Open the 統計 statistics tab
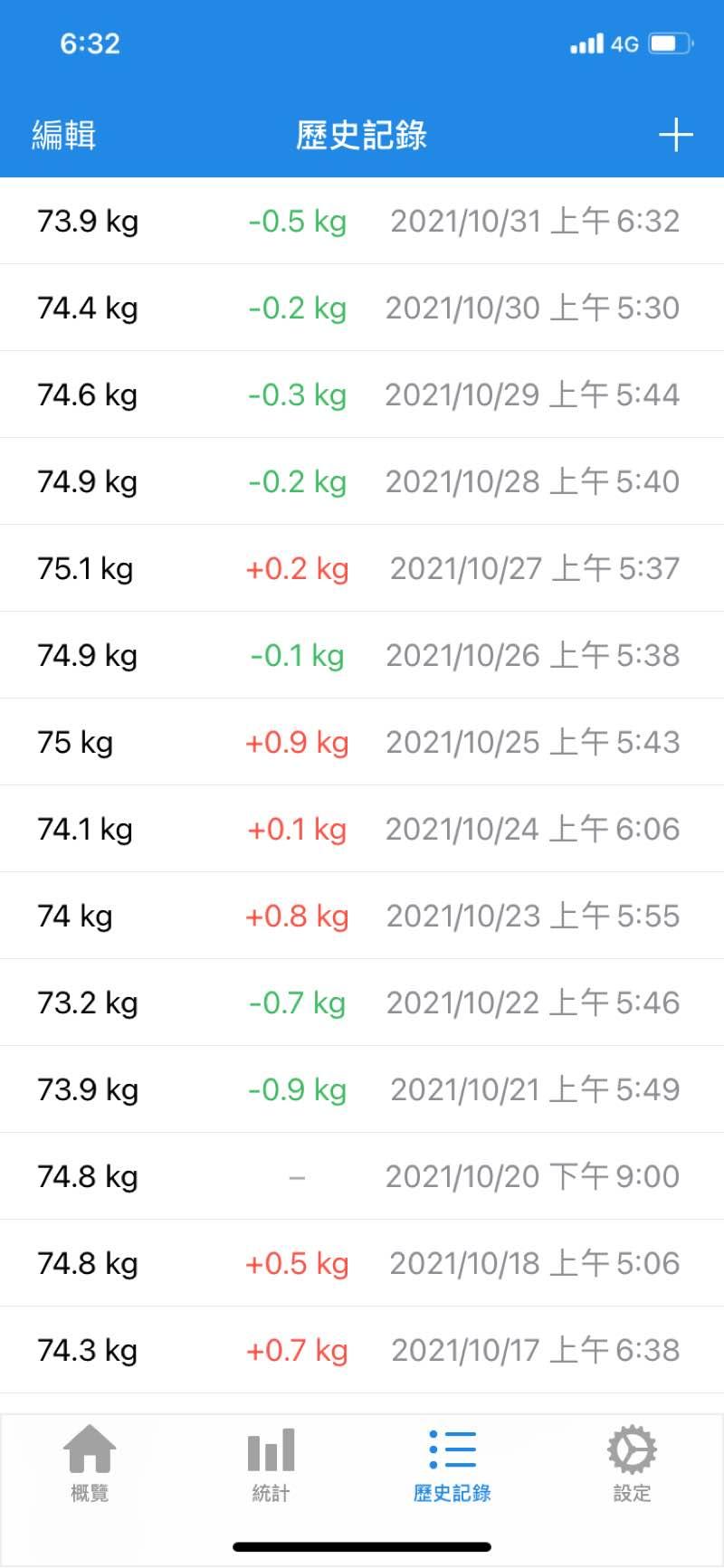Screen dimensions: 724x1568 271,1464
